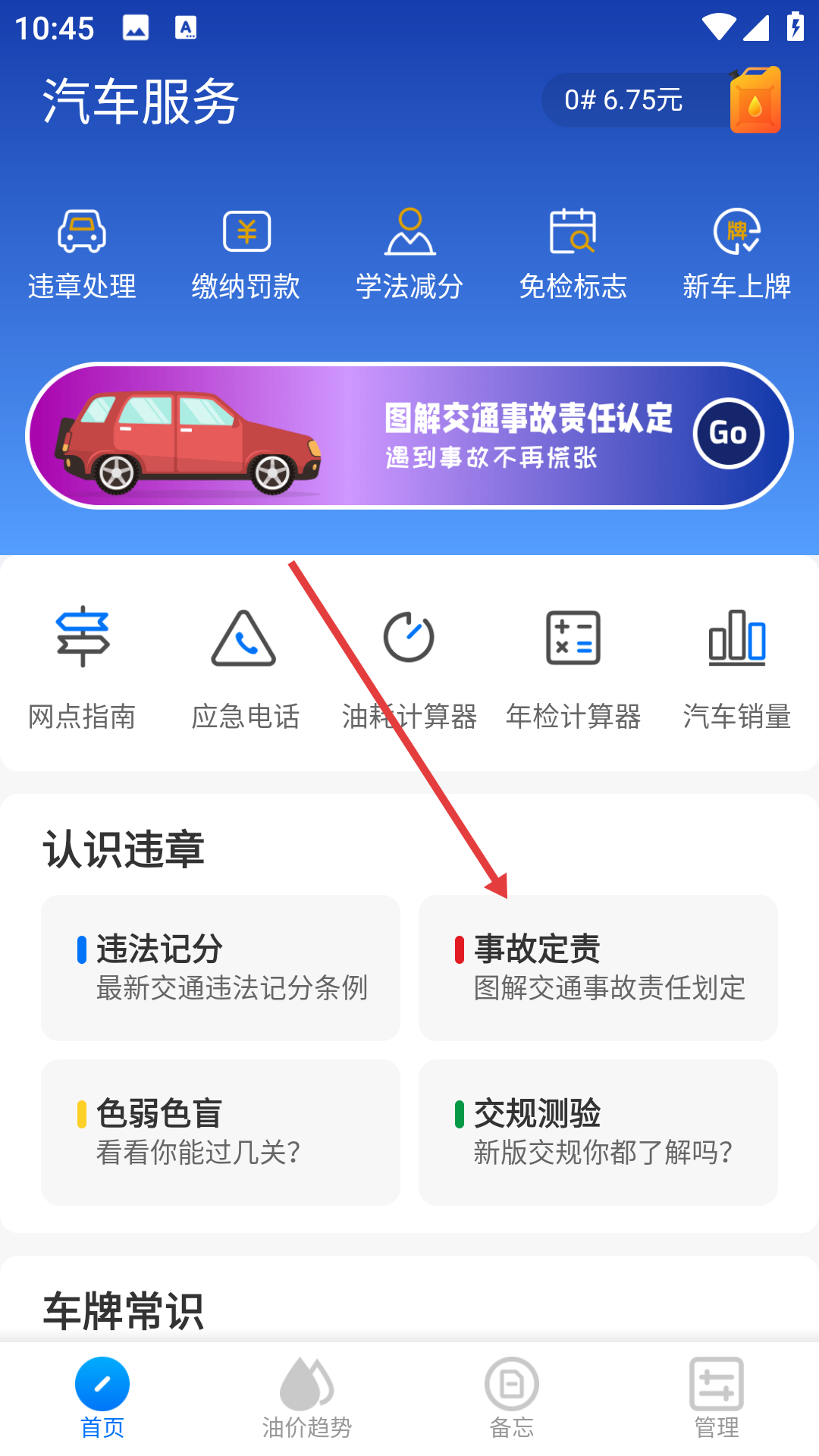Start the 色弱色盲 test card
Screen dimensions: 819x1456
coord(221,1132)
